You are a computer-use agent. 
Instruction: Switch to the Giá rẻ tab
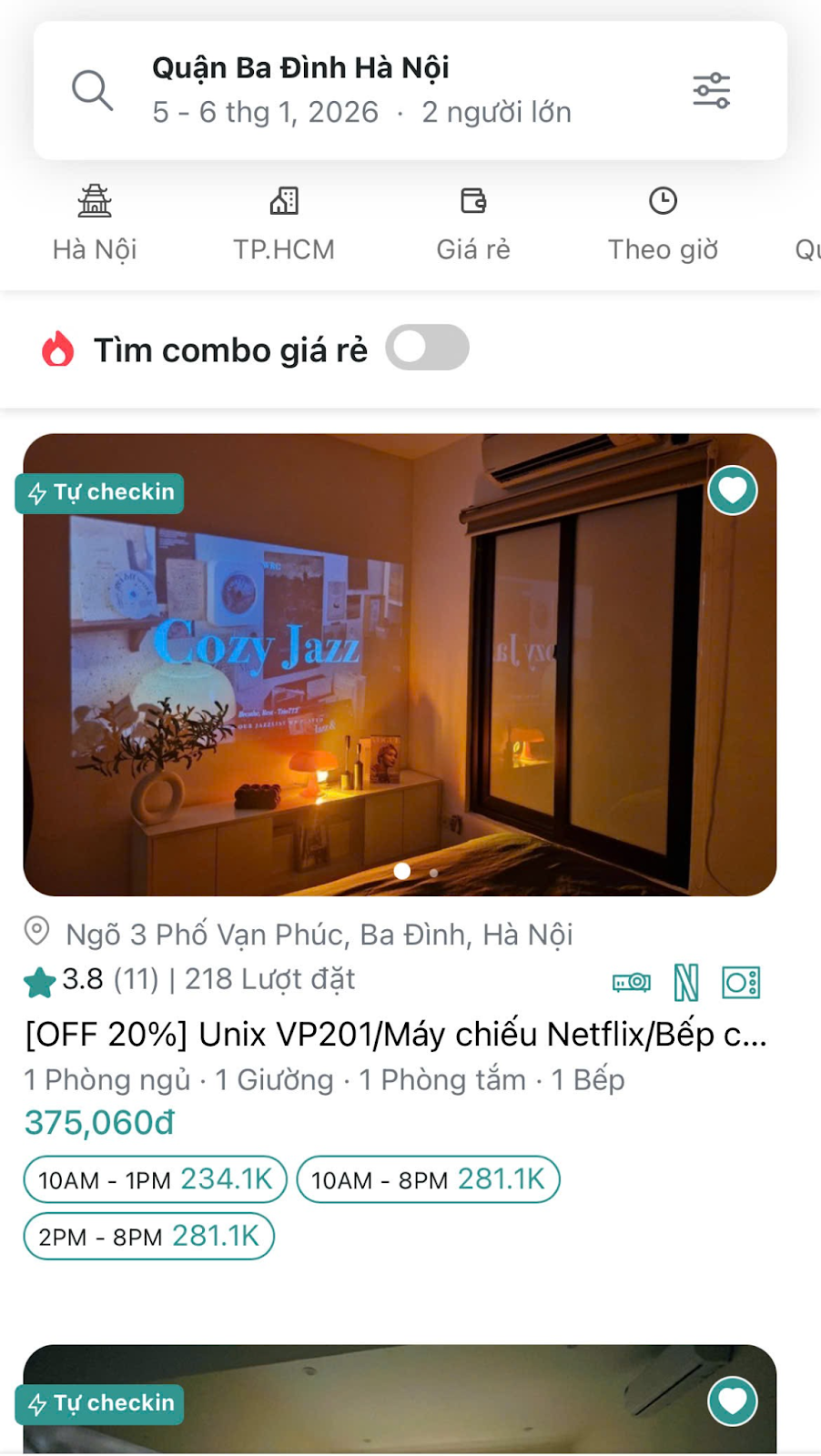[473, 248]
